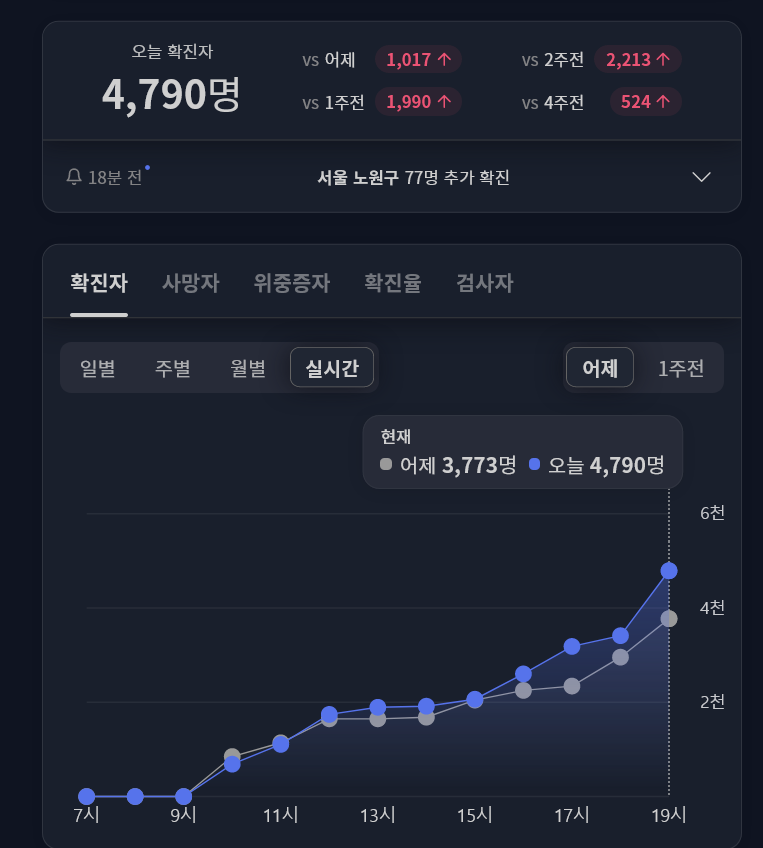Switch to the 사망자 tab

click(x=190, y=283)
